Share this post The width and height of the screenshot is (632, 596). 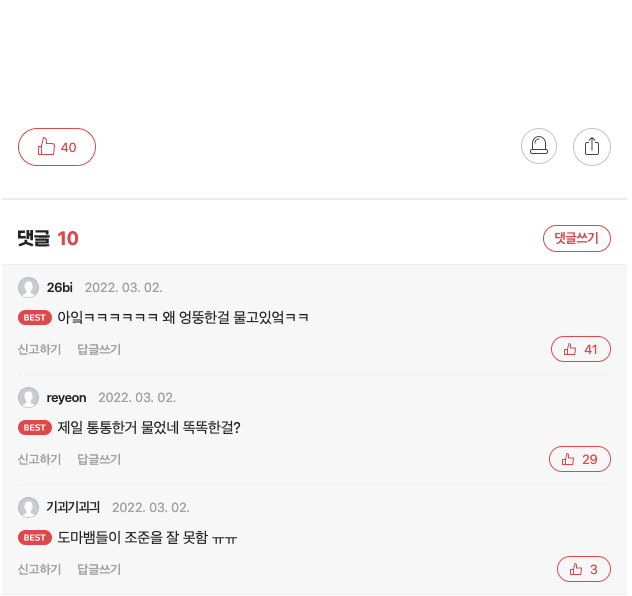591,146
